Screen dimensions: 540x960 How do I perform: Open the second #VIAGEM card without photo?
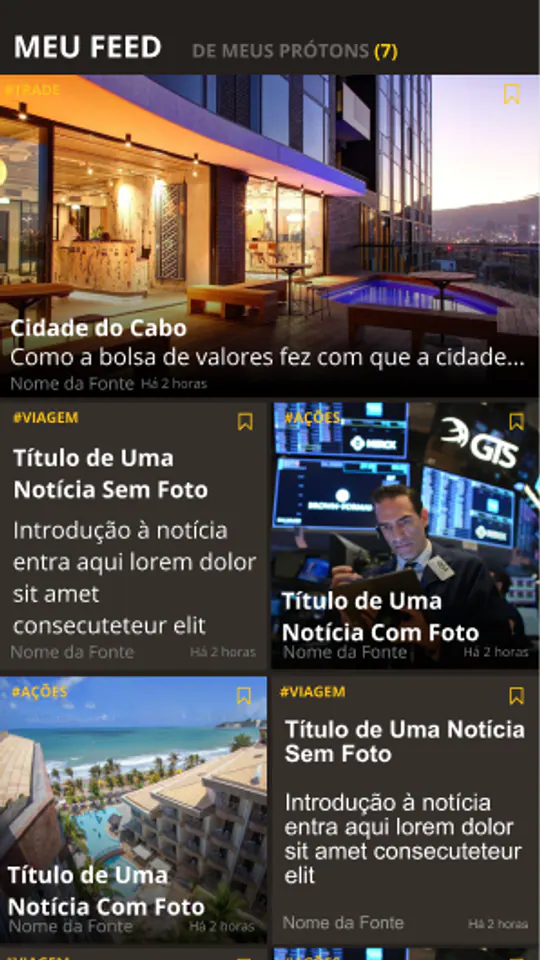405,809
